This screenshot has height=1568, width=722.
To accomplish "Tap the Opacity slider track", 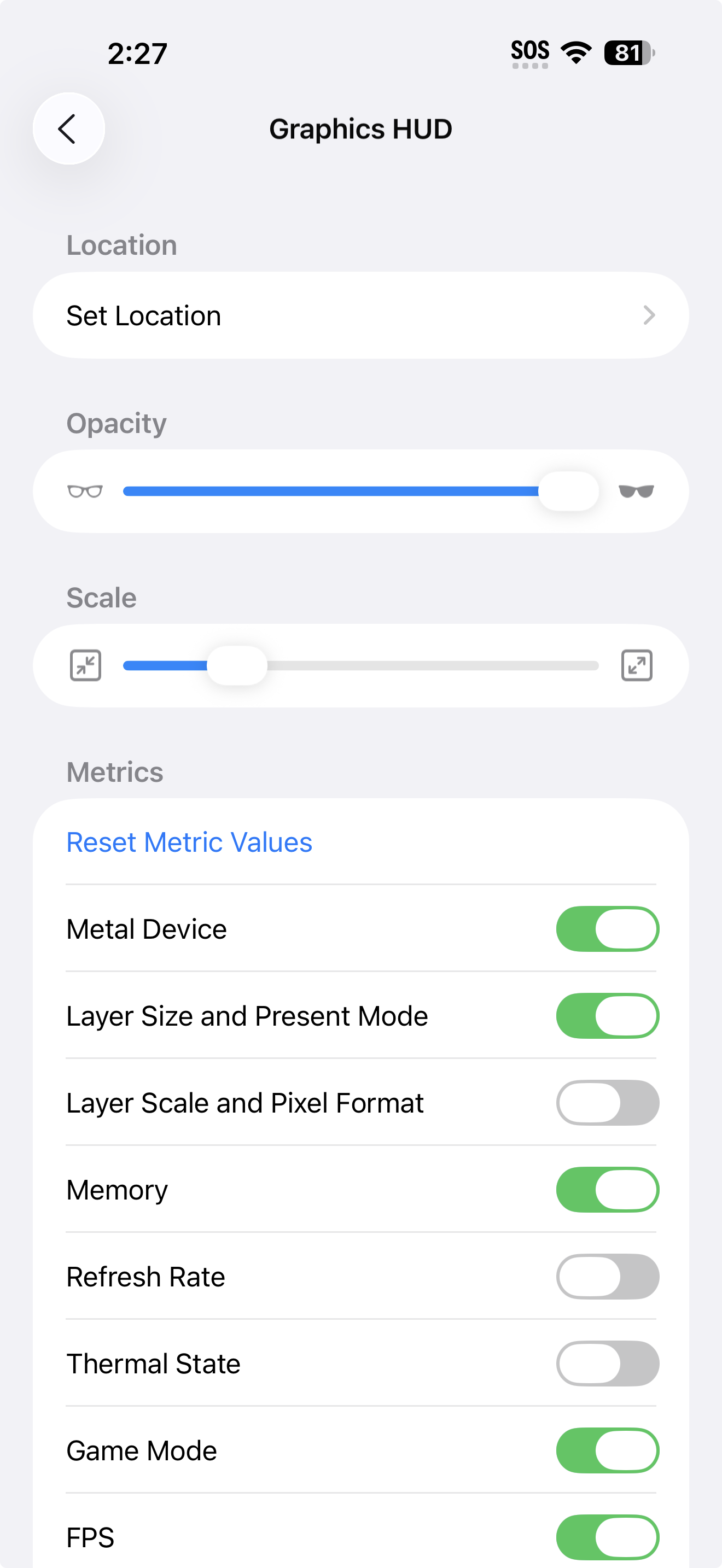I will point(361,491).
